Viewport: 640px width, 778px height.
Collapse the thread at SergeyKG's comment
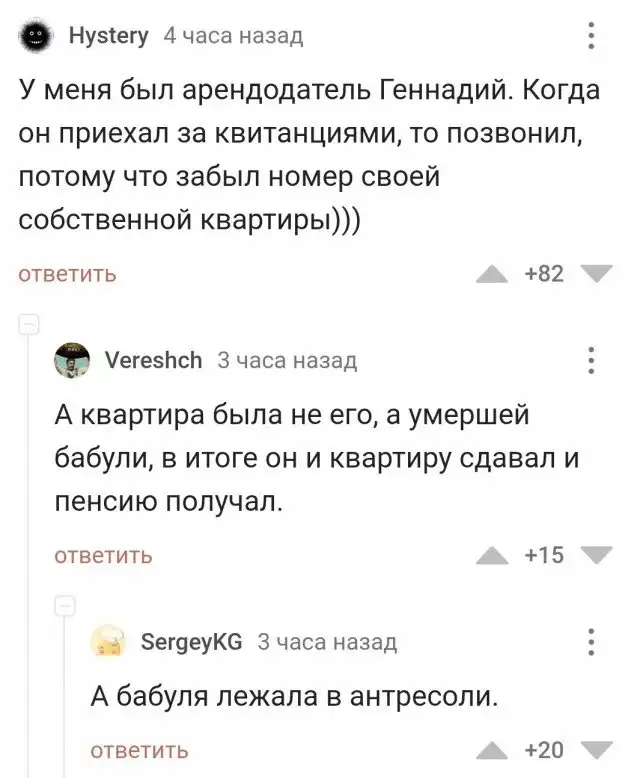(x=65, y=605)
